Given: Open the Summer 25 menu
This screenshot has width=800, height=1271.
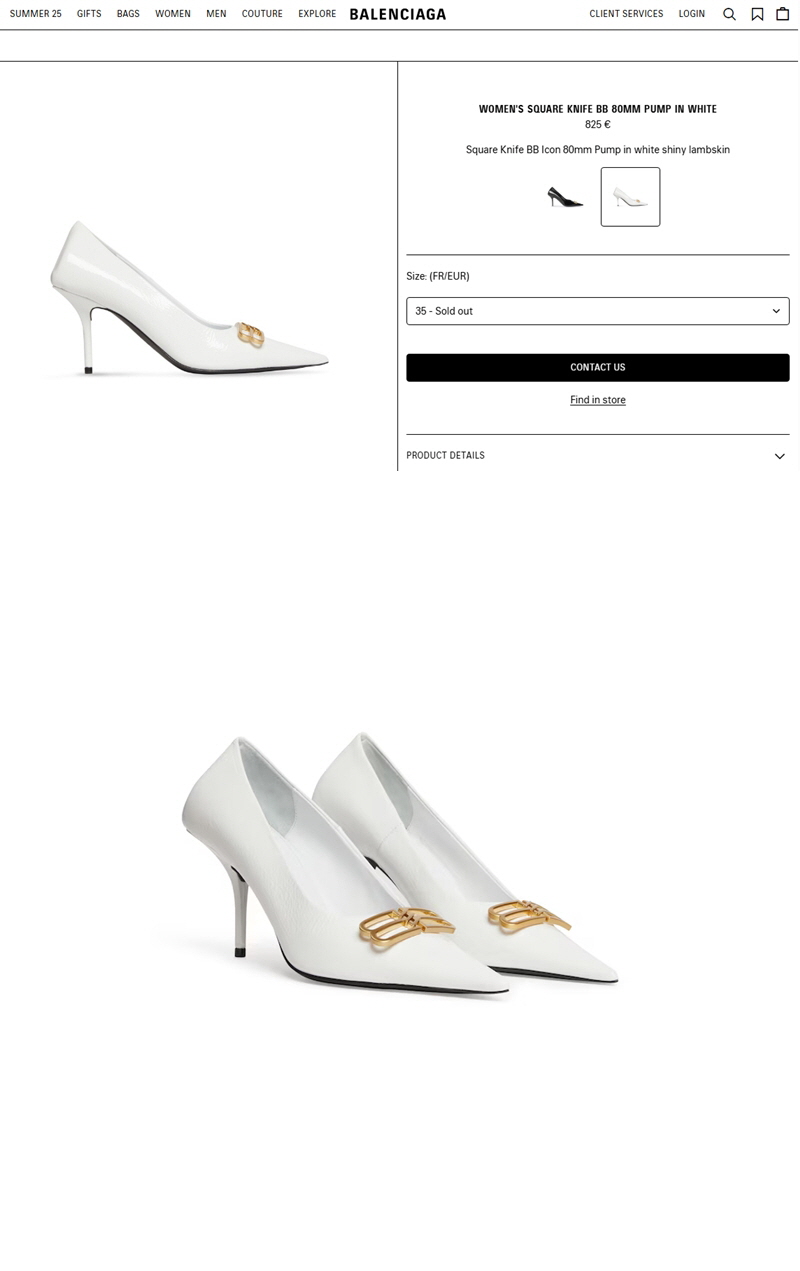Looking at the screenshot, I should tap(35, 14).
